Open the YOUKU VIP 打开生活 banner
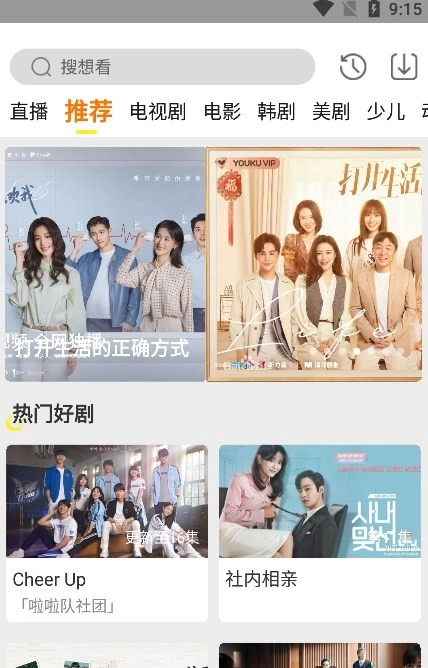 (x=314, y=264)
